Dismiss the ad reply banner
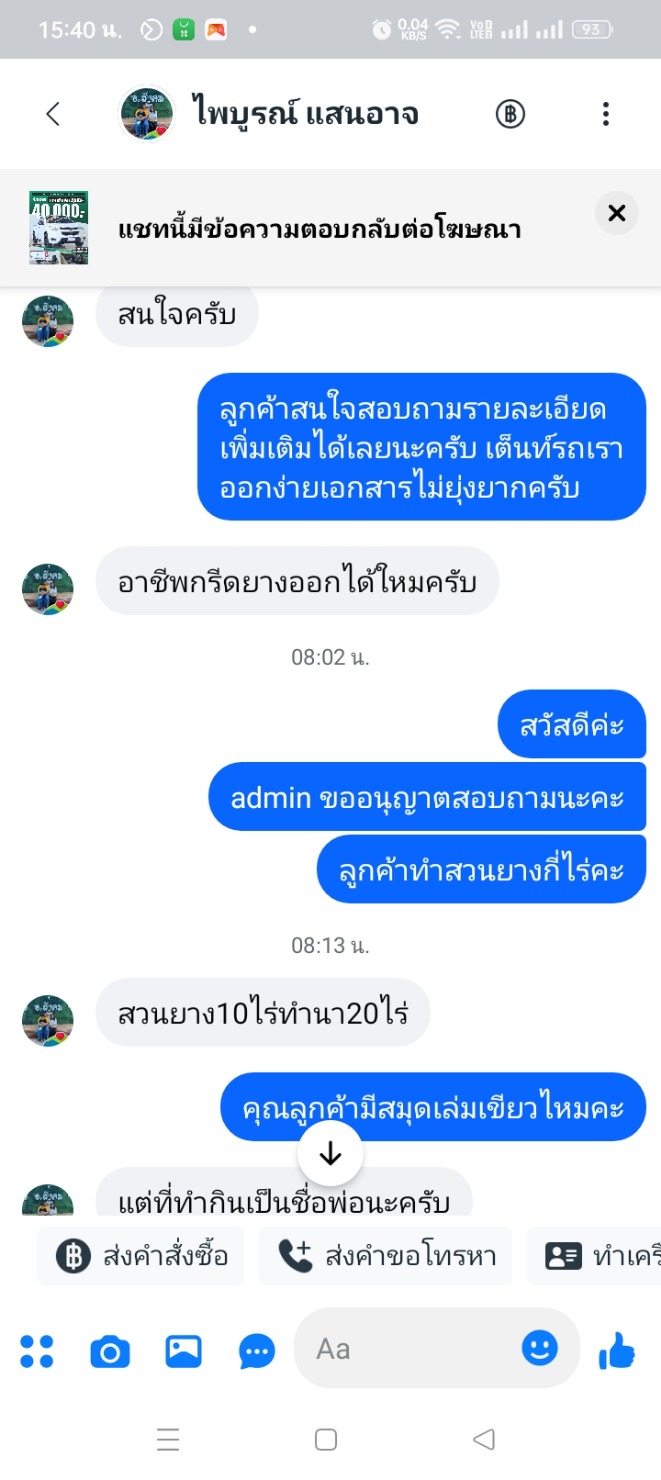 click(616, 213)
